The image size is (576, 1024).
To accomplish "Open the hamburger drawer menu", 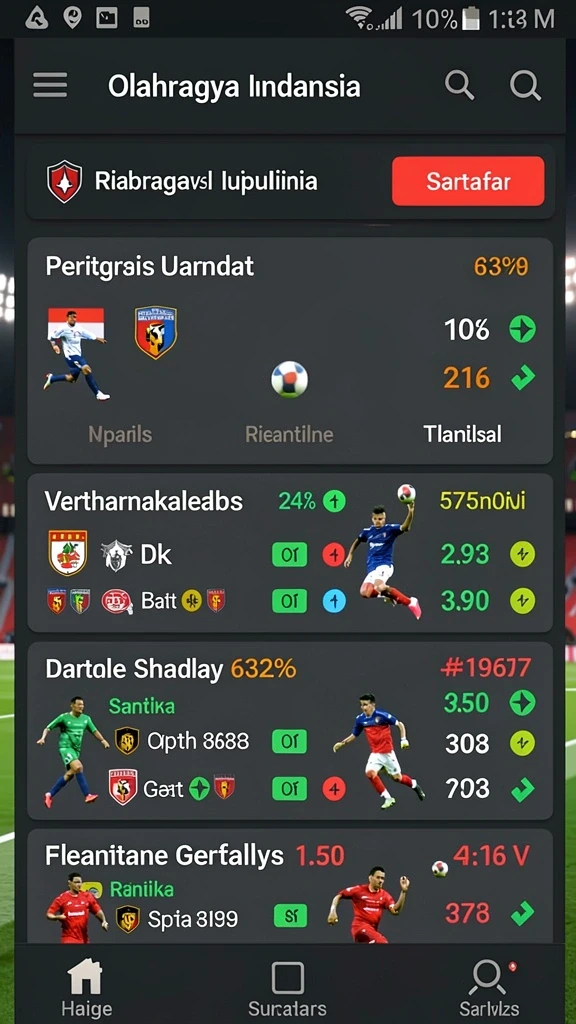I will 50,86.
